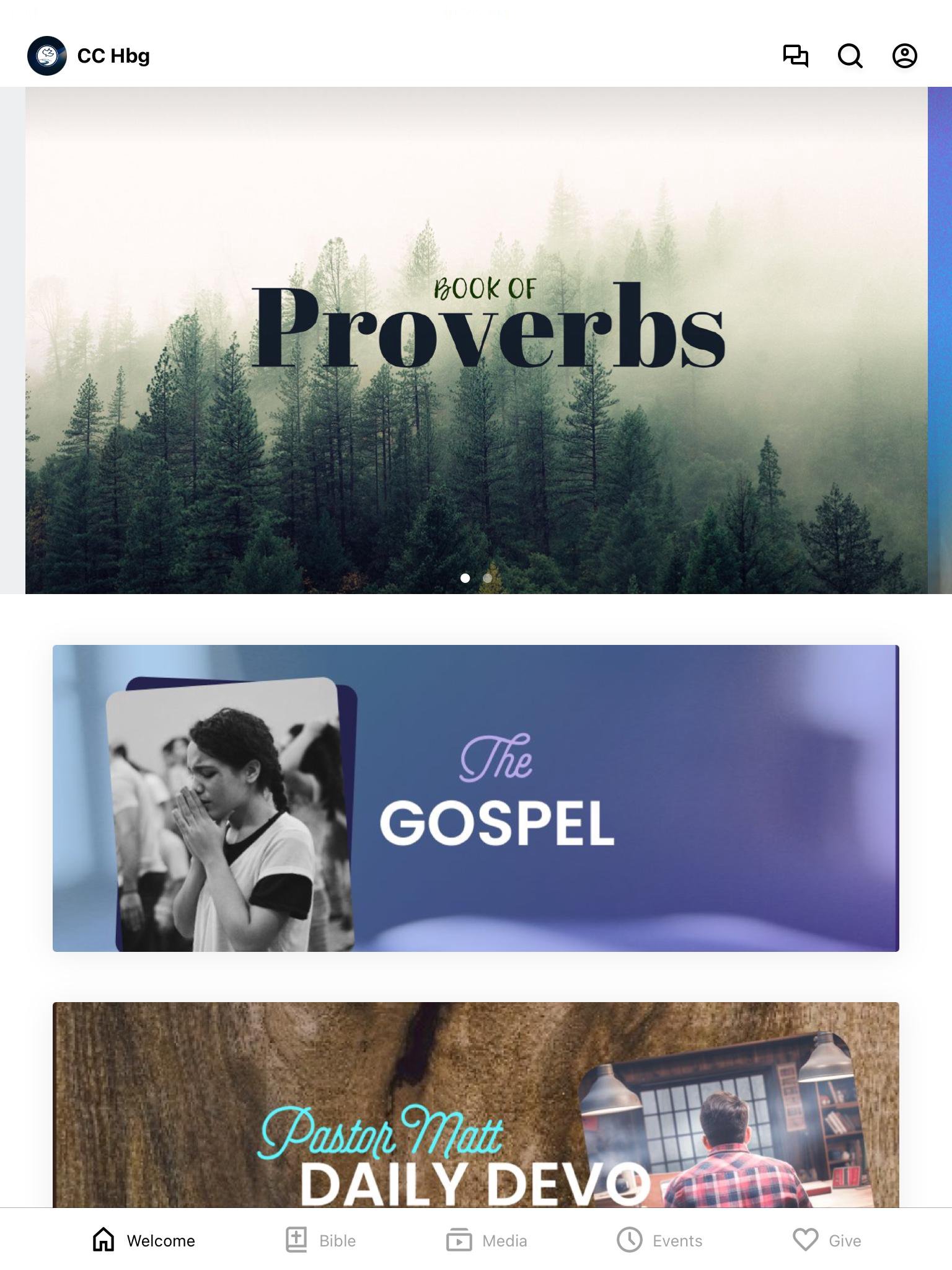Tap the Welcome tab
Screen dimensions: 952x1270
point(144,1240)
